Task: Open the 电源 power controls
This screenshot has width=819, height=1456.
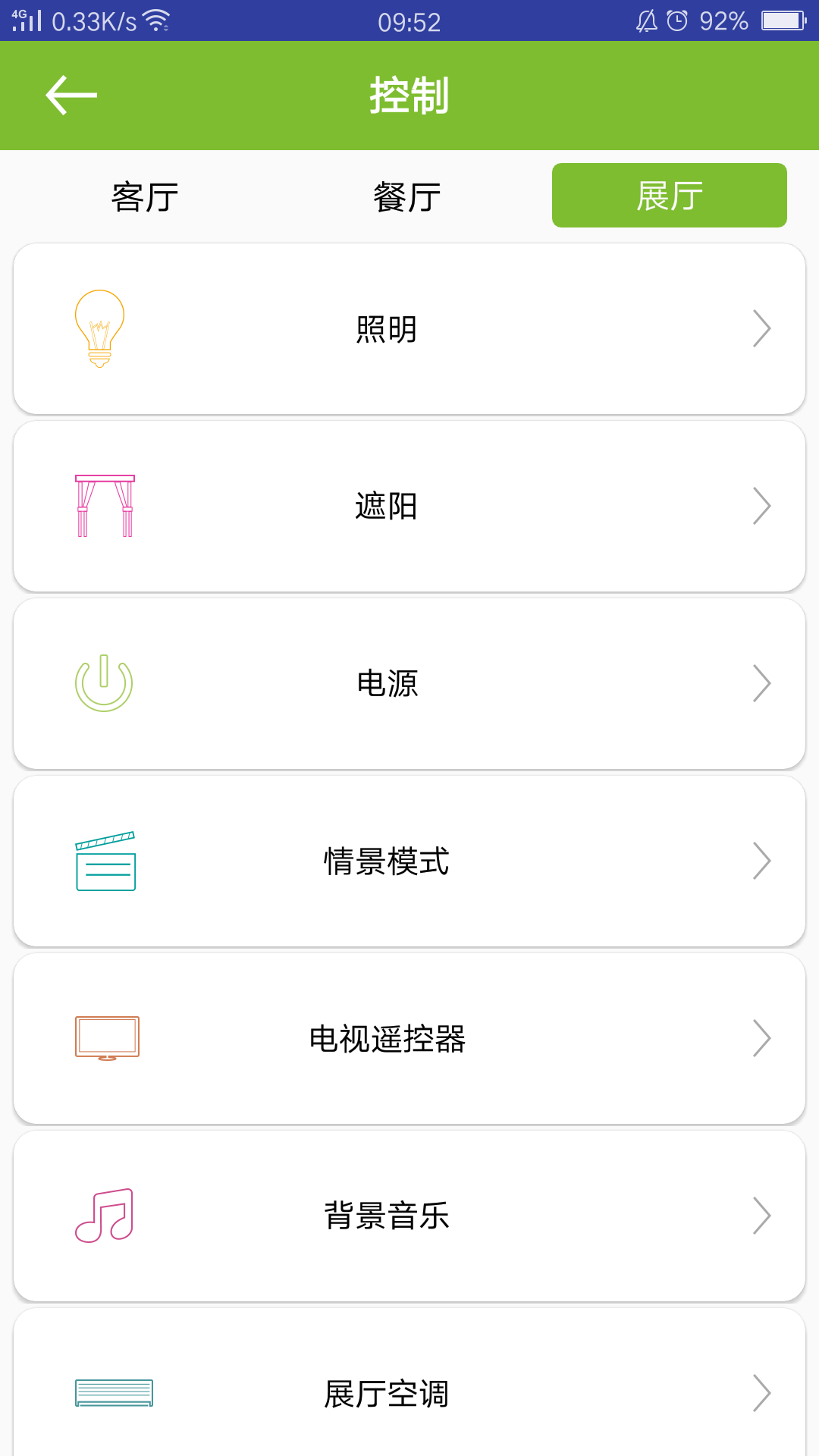Action: [409, 684]
